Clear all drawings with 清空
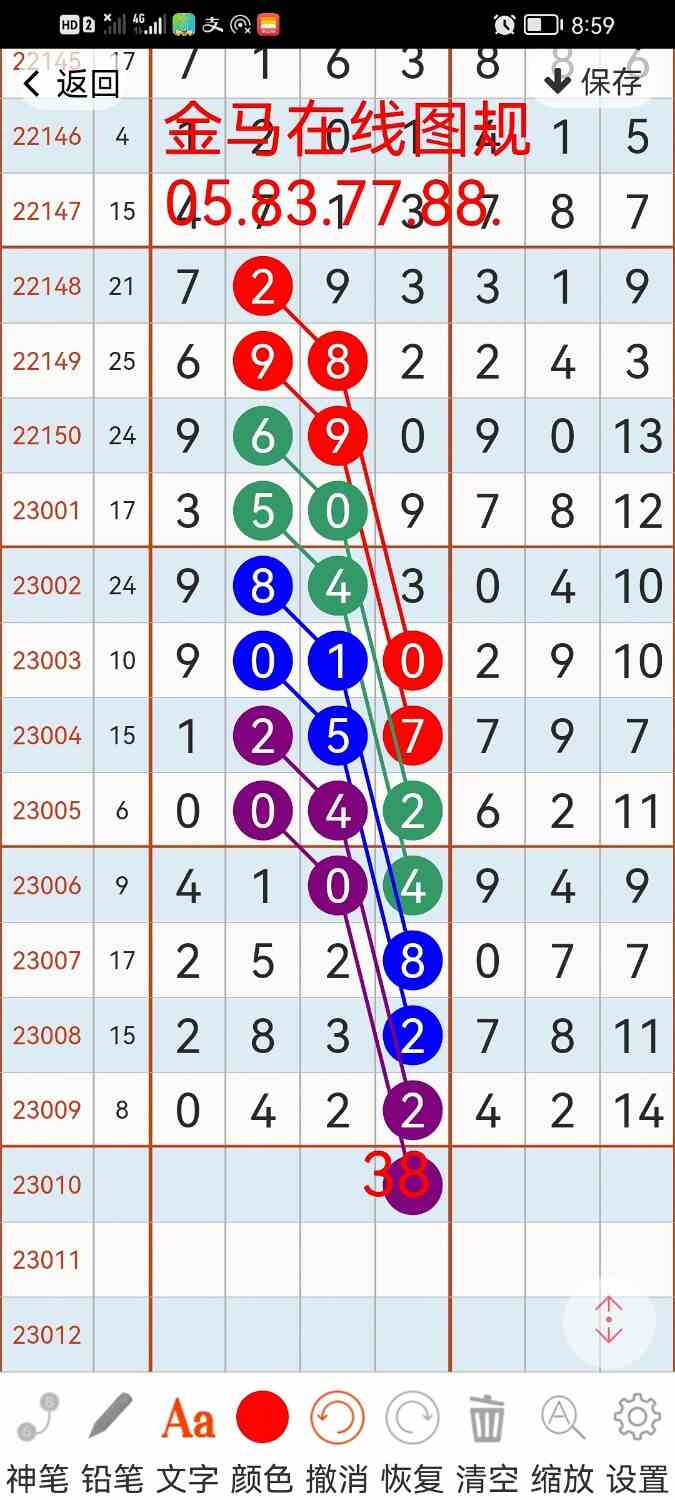Image resolution: width=675 pixels, height=1500 pixels. (487, 1439)
